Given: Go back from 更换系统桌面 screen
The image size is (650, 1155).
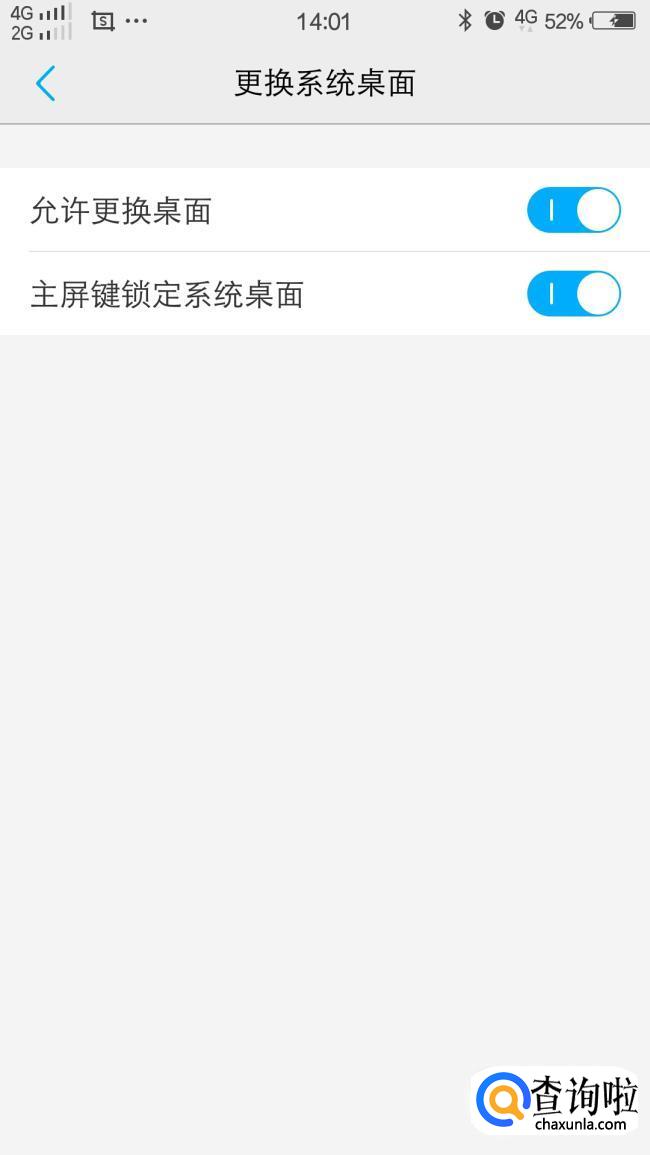Looking at the screenshot, I should pos(45,84).
